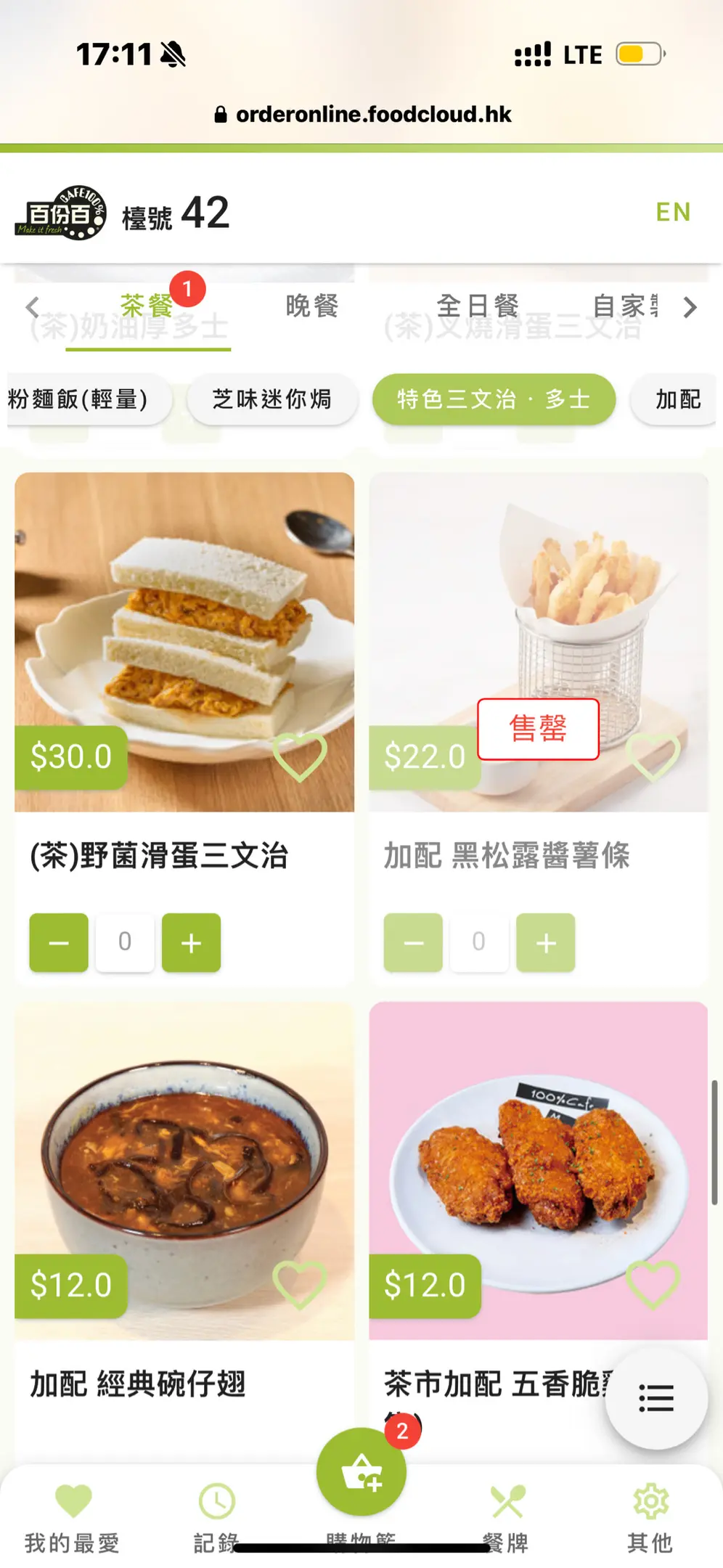Favorite the (茶)野菌滑蛋三文治 heart
The image size is (723, 1568).
click(x=299, y=756)
